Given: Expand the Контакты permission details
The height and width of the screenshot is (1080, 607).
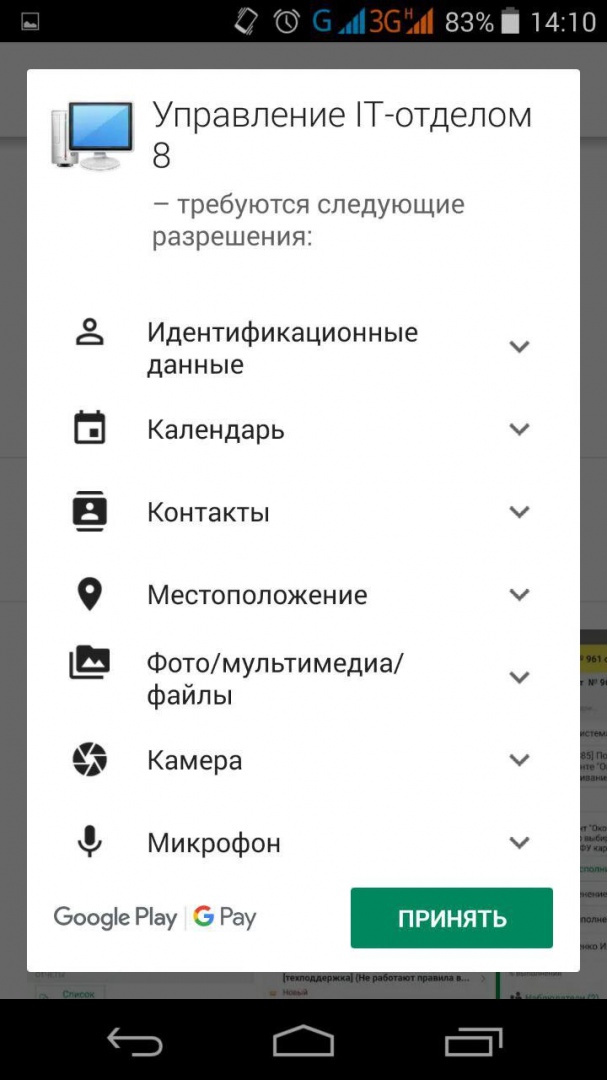Looking at the screenshot, I should coord(518,512).
